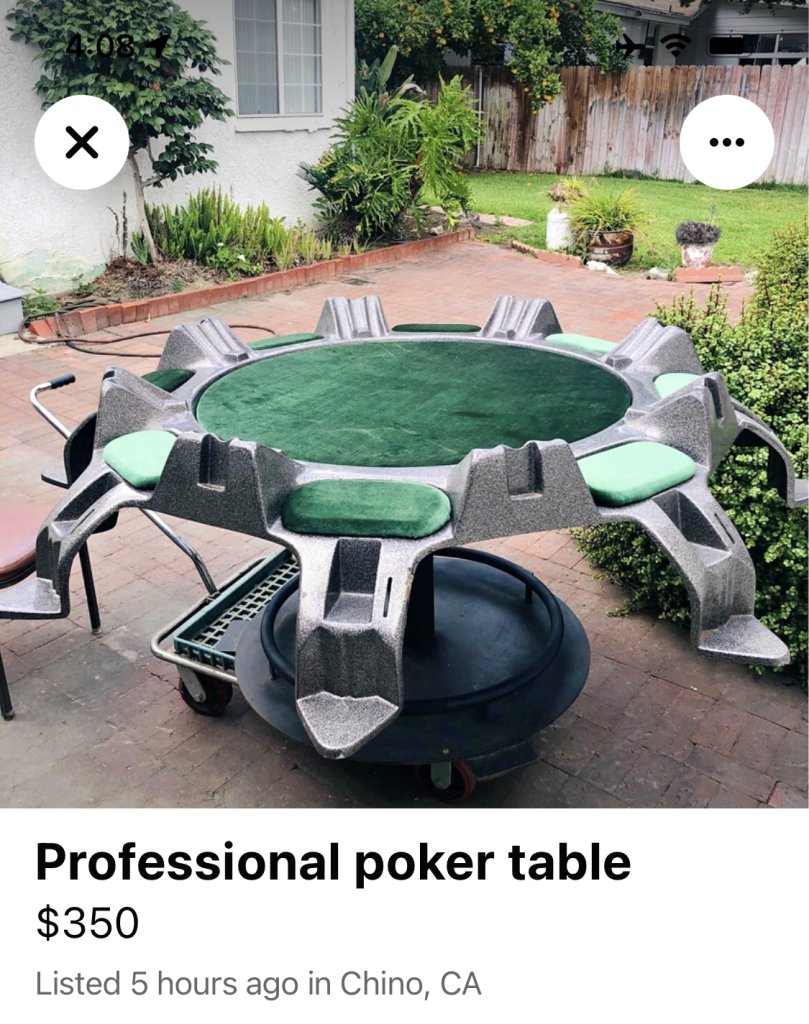Open the three-dot more options menu
Viewport: 809px width, 1024px height.
point(726,143)
